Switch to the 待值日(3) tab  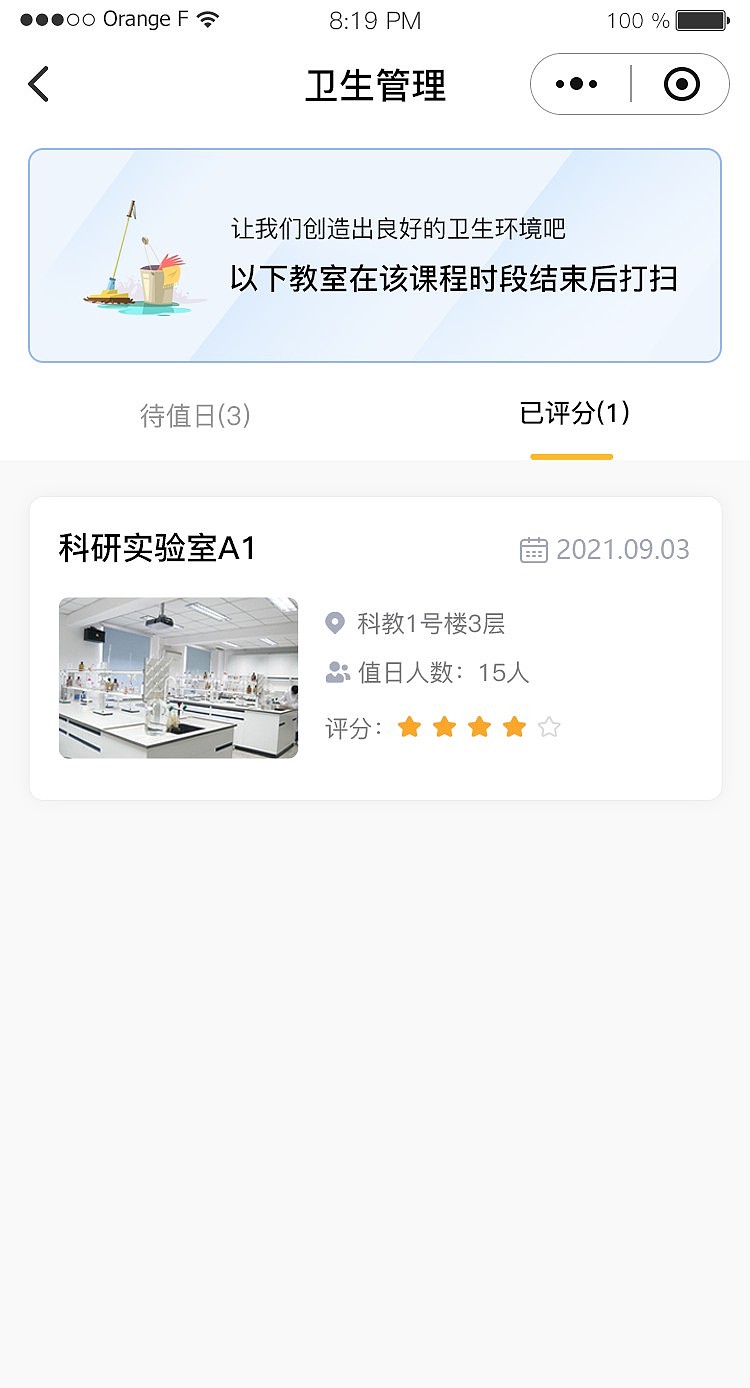coord(195,416)
